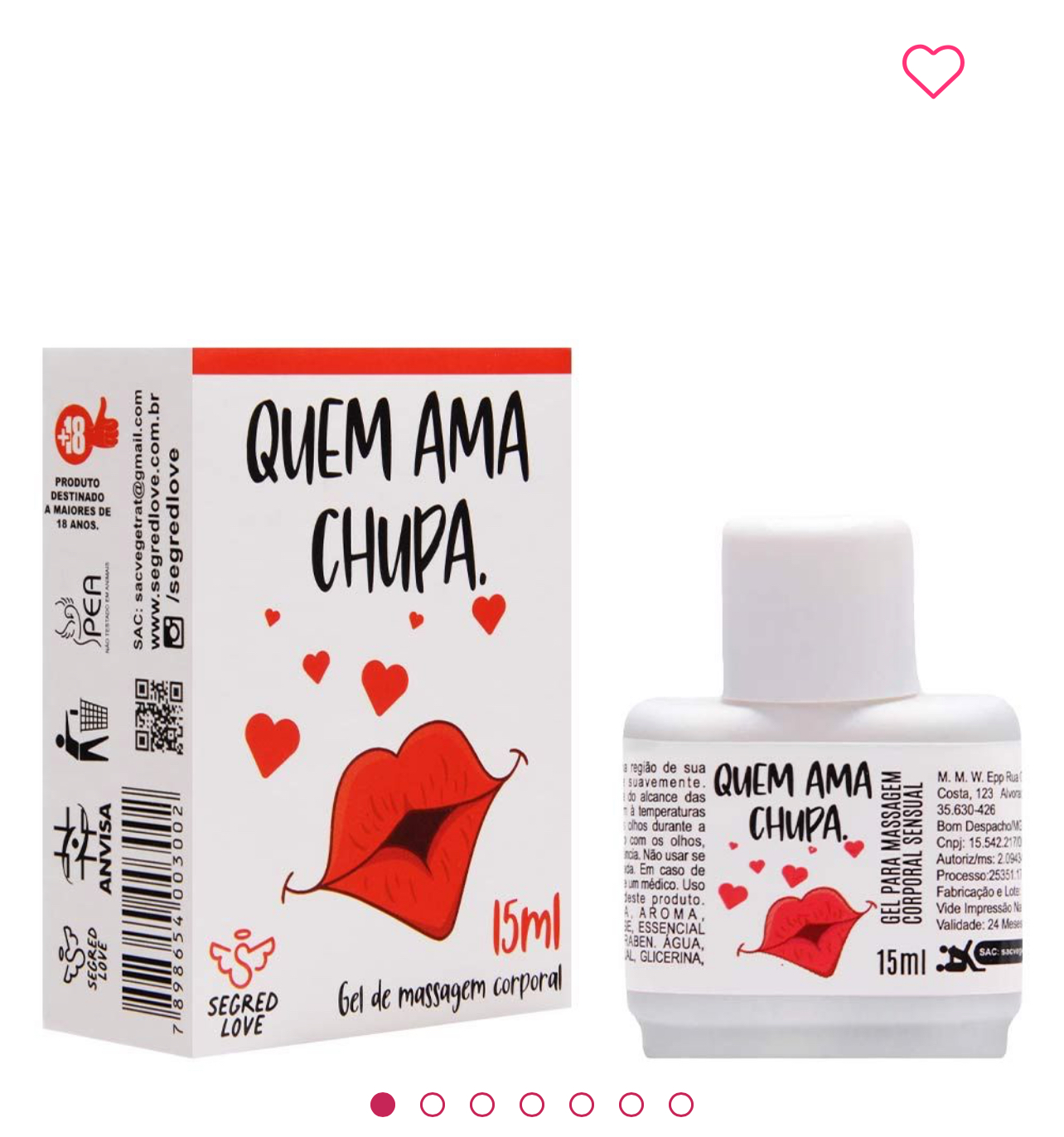
Task: Add product to favorites with heart icon
Action: point(933,71)
